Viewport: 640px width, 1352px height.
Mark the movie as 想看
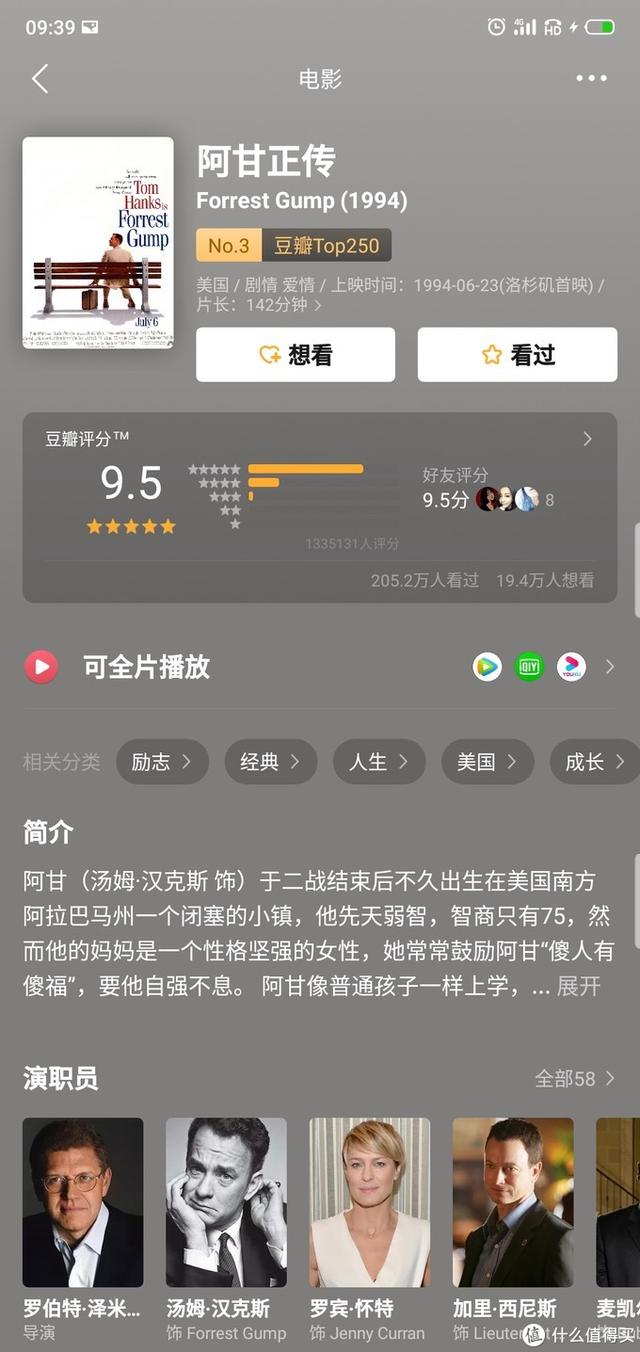click(x=295, y=355)
